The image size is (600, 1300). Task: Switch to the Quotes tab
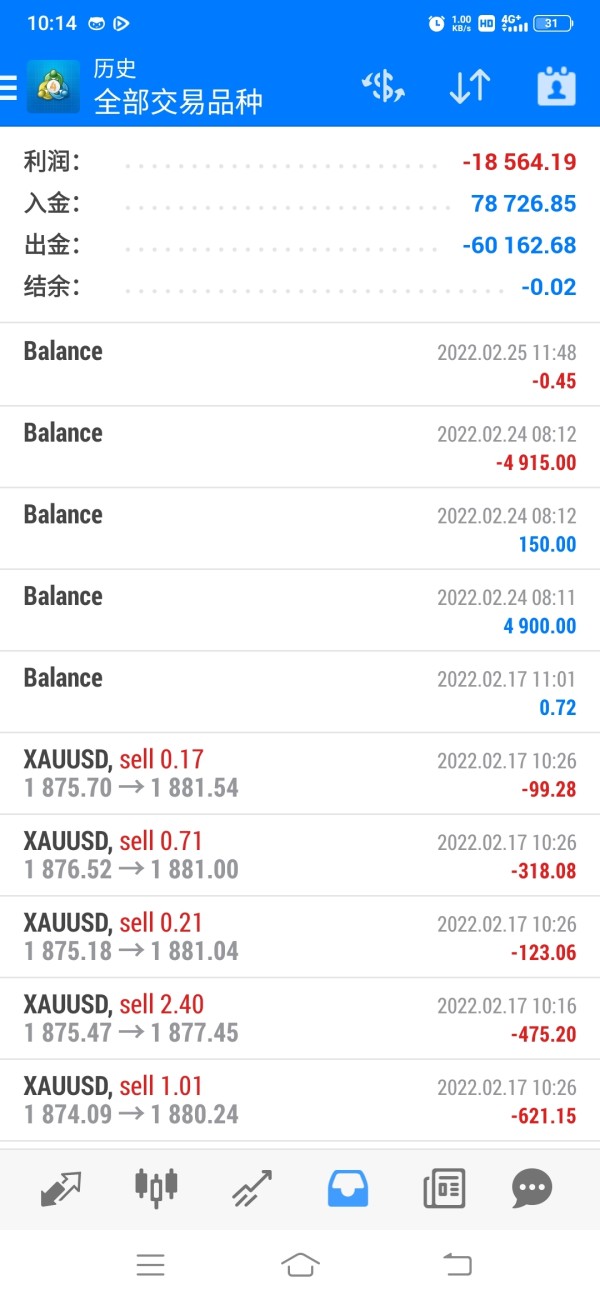tap(61, 1188)
